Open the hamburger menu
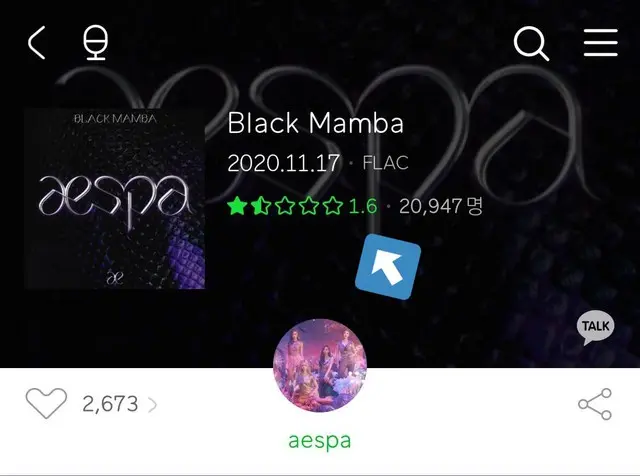640x476 pixels. (x=601, y=43)
